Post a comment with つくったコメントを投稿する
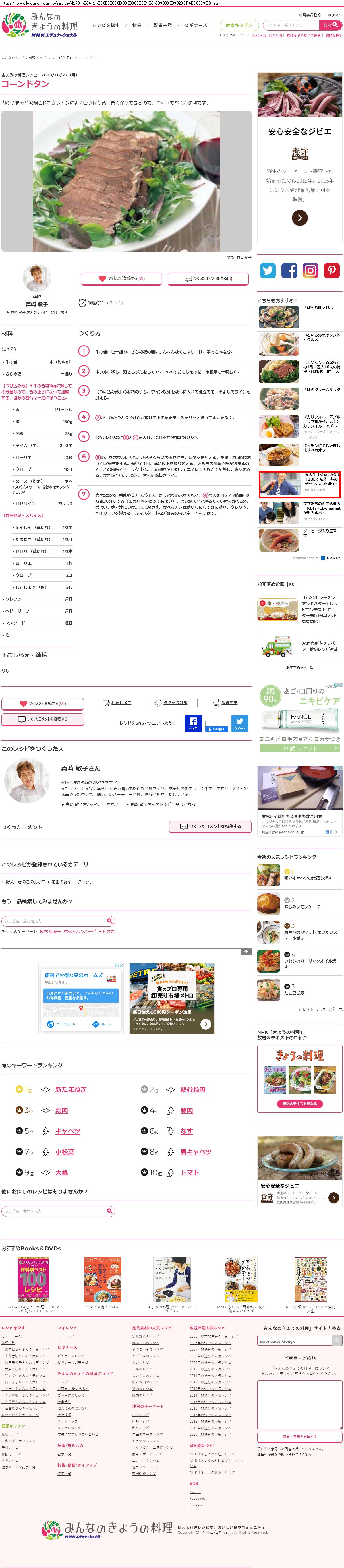The image size is (344, 1568). pos(210,826)
